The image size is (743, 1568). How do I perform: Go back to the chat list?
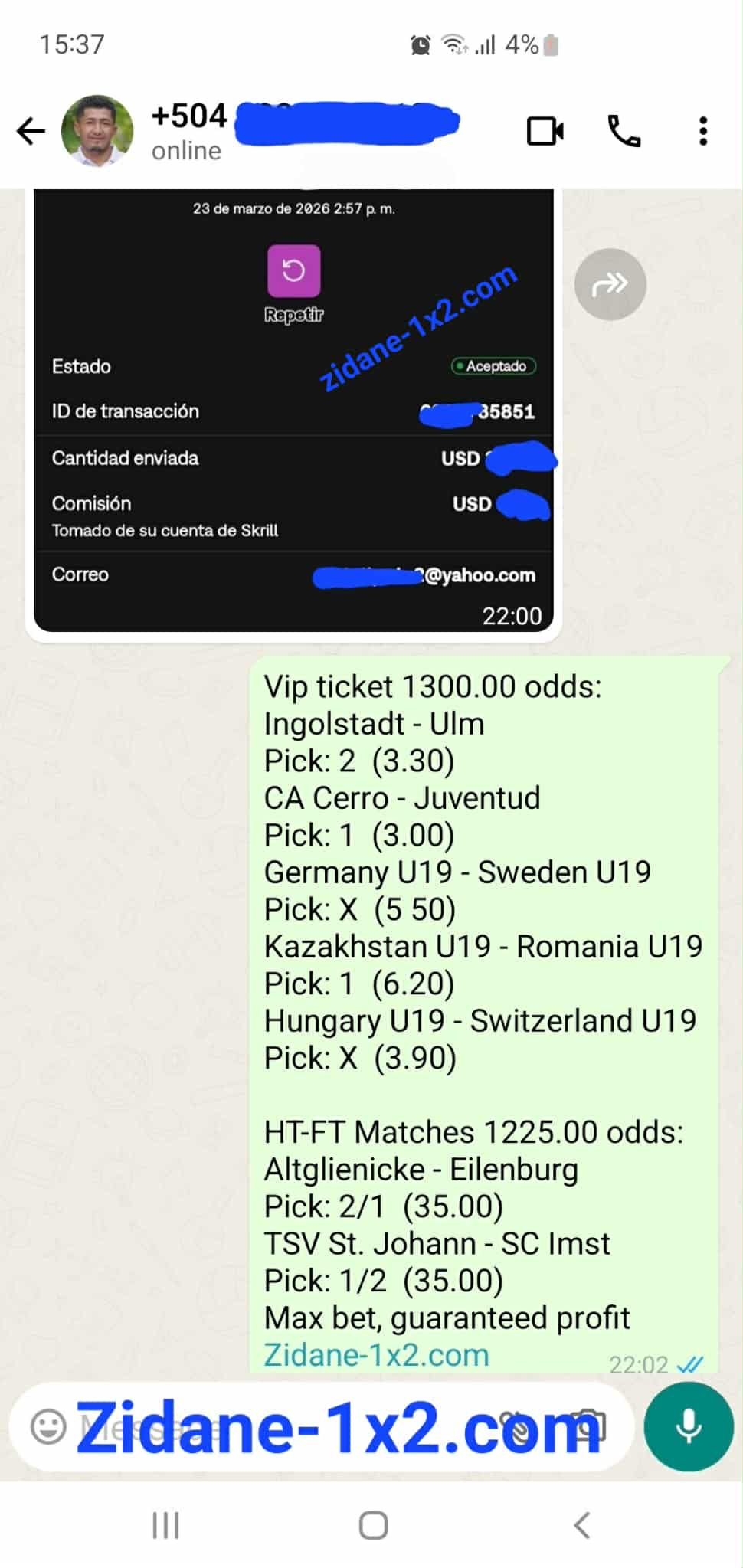[31, 131]
